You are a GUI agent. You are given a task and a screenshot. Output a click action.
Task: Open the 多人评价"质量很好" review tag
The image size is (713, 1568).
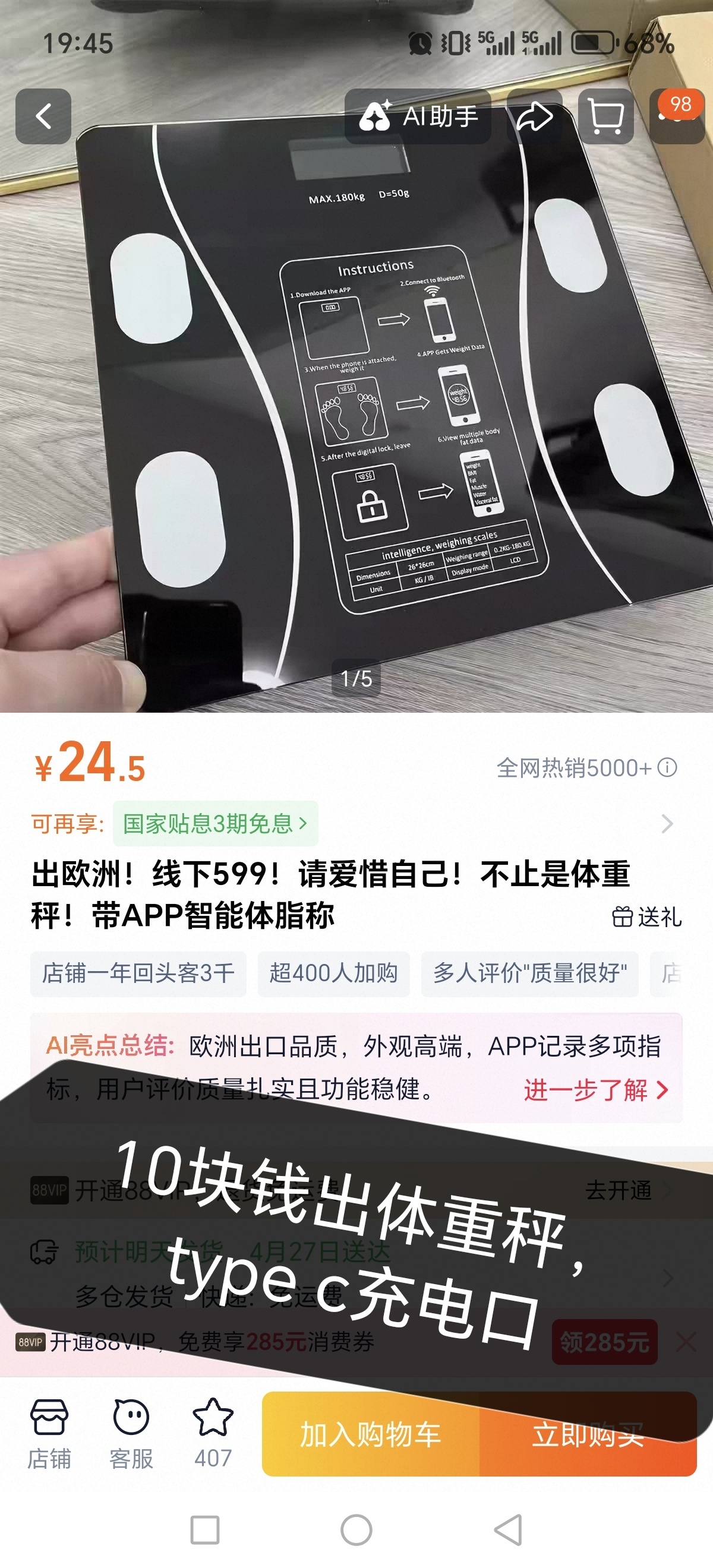click(529, 973)
